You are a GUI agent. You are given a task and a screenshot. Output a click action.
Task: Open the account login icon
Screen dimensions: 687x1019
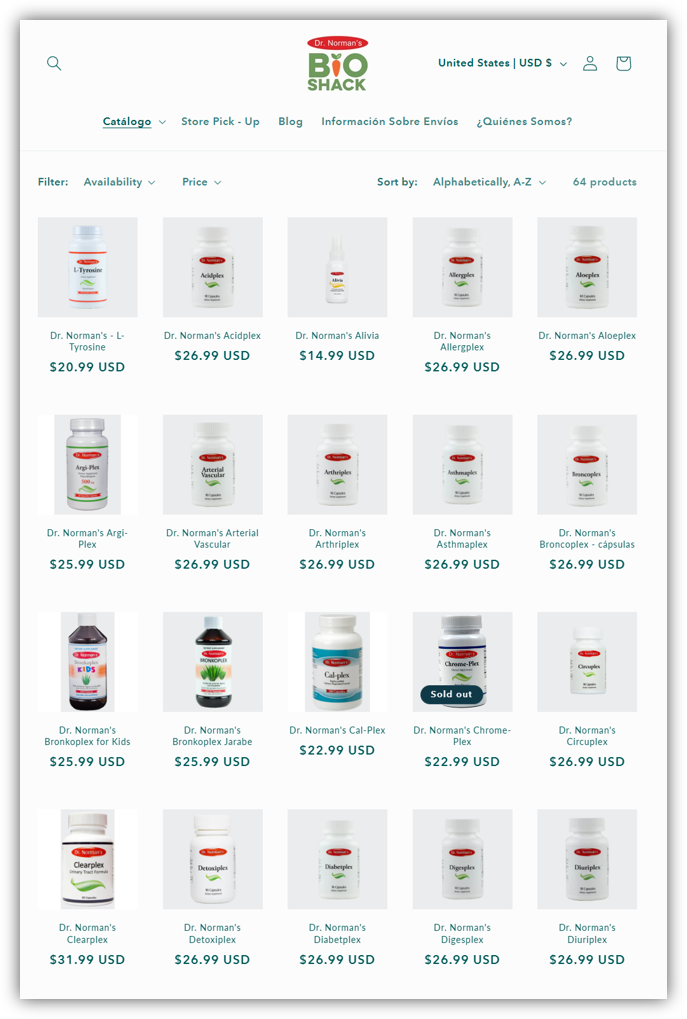590,63
